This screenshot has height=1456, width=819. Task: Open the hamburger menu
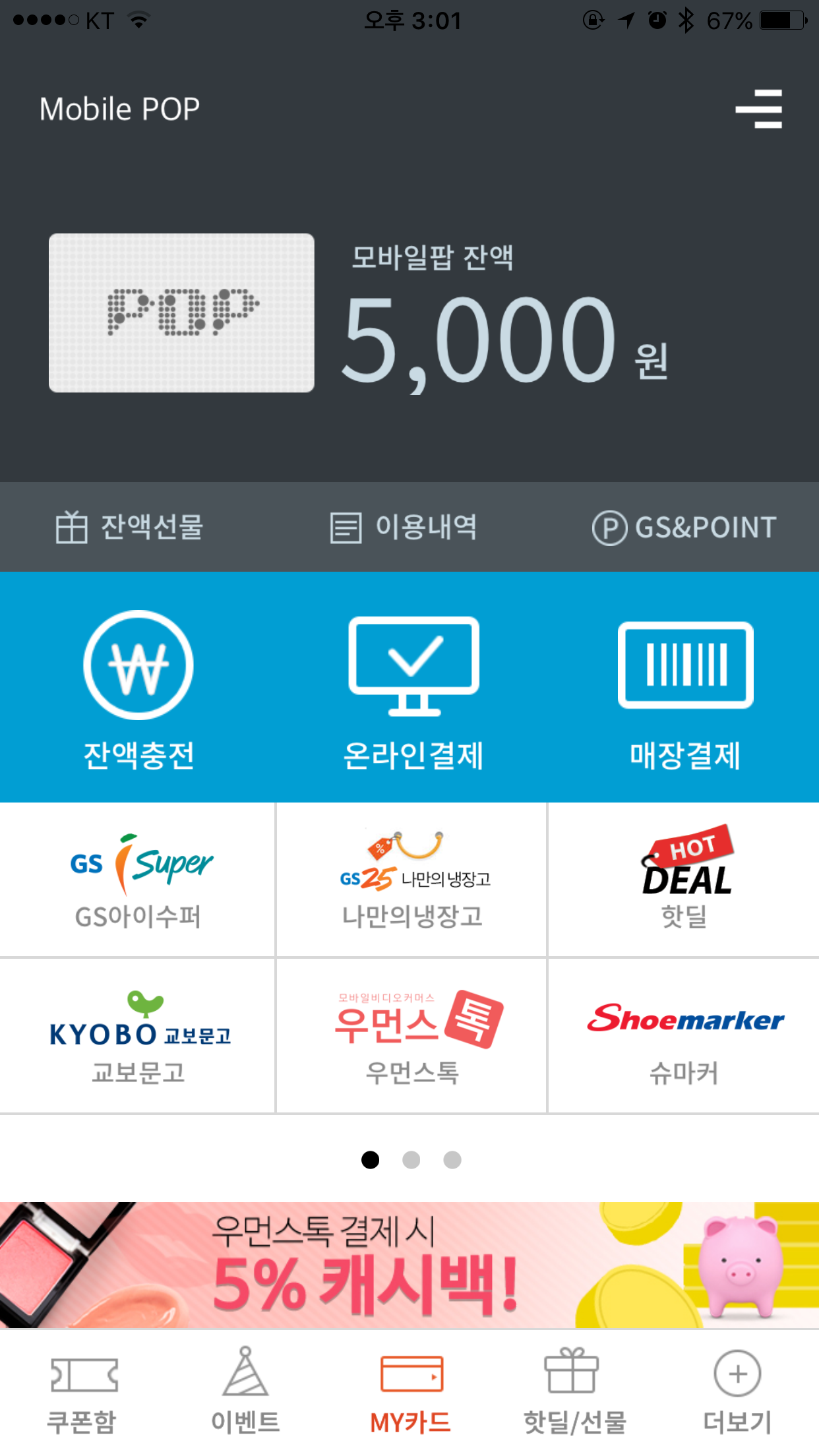coord(759,109)
